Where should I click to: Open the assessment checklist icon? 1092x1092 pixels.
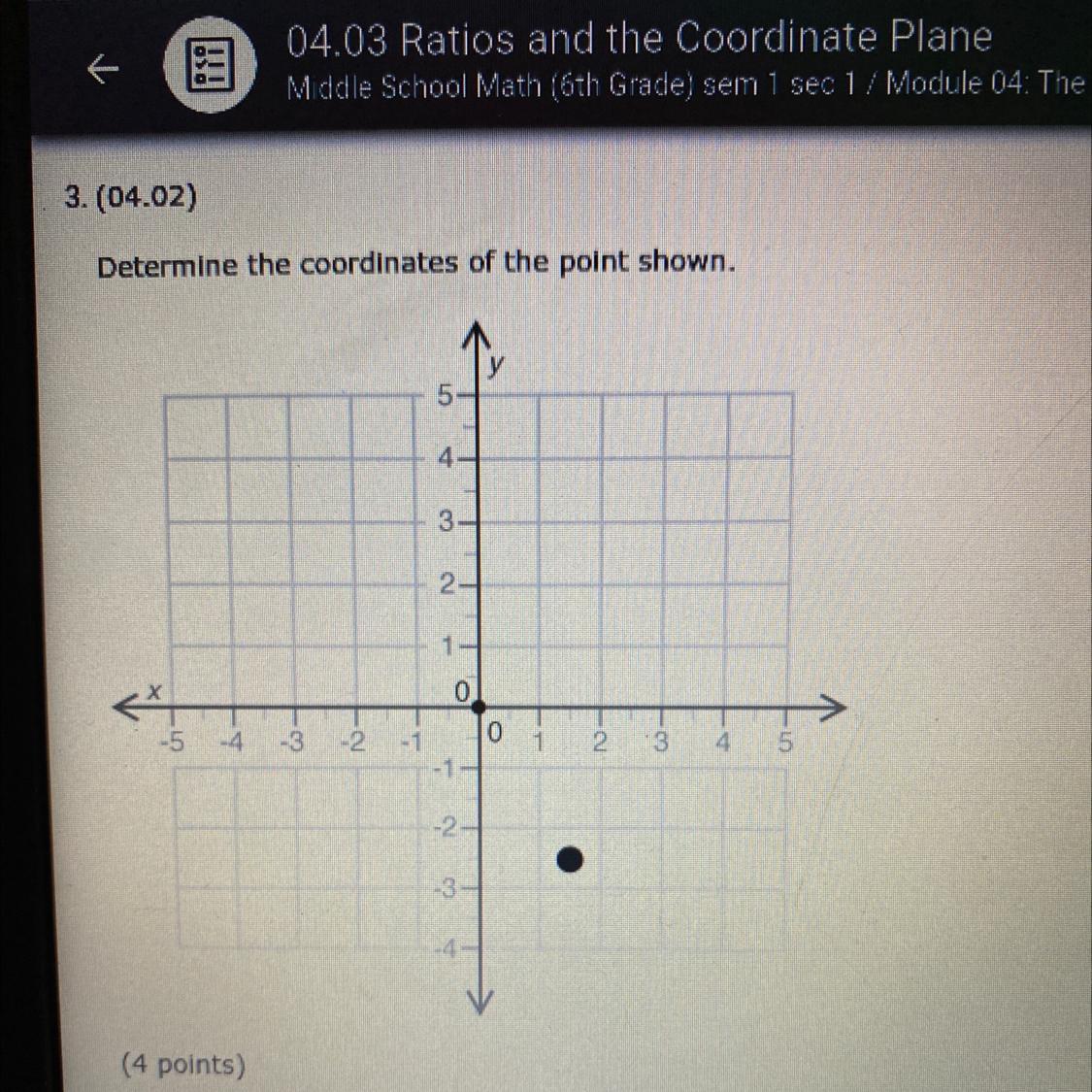pyautogui.click(x=211, y=65)
